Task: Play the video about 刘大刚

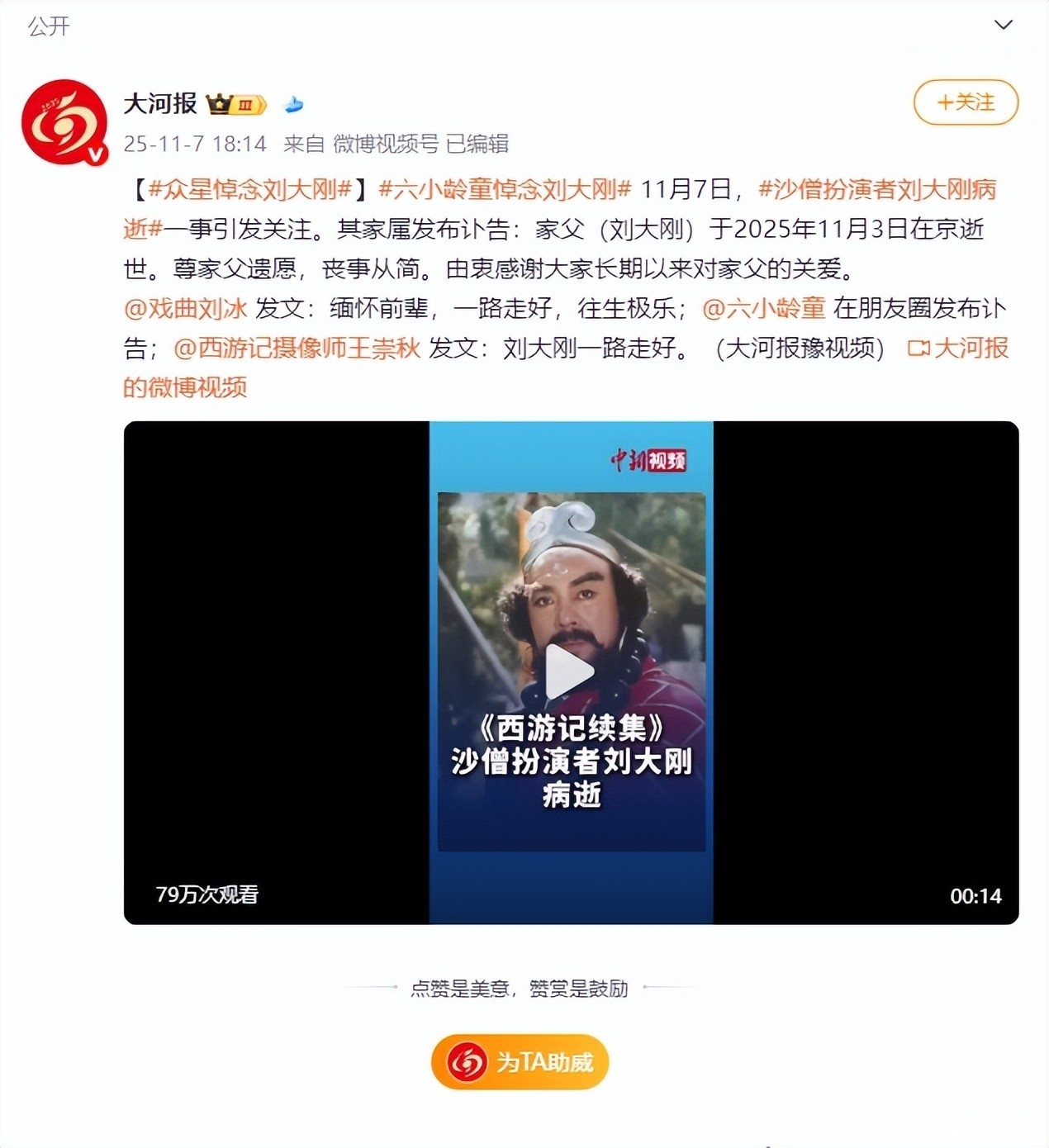Action: click(x=570, y=671)
